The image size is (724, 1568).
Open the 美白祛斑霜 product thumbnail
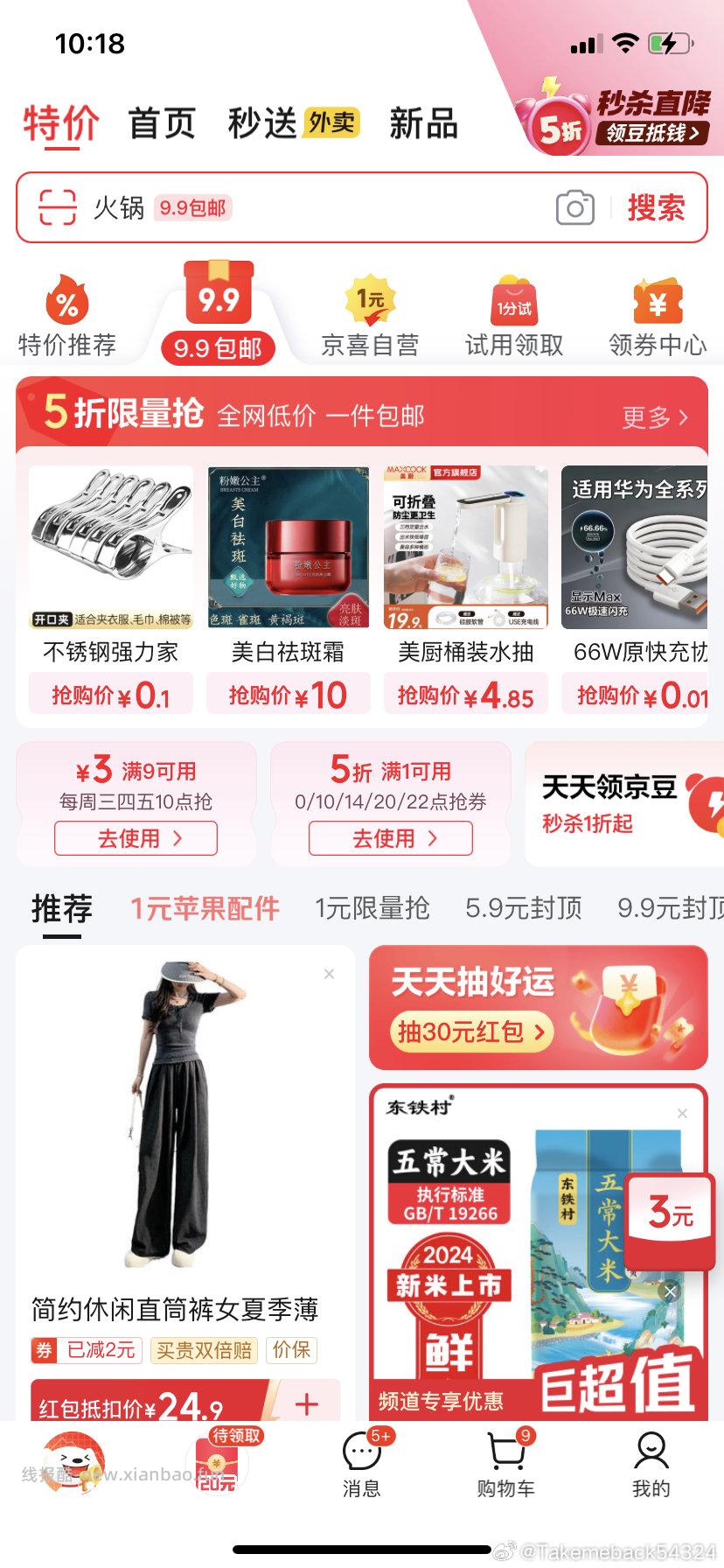click(x=289, y=547)
